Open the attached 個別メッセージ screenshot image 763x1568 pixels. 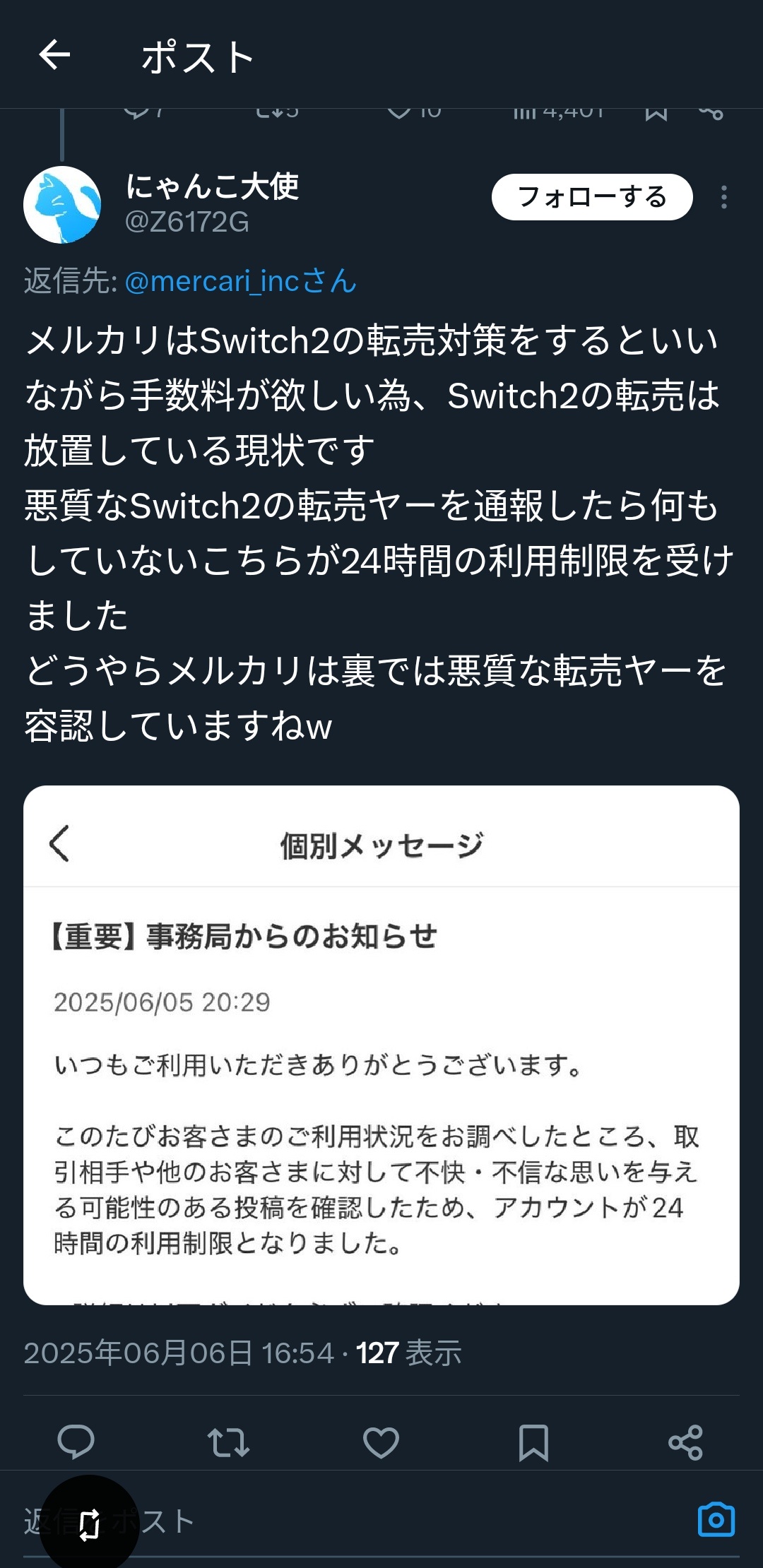click(x=381, y=1045)
